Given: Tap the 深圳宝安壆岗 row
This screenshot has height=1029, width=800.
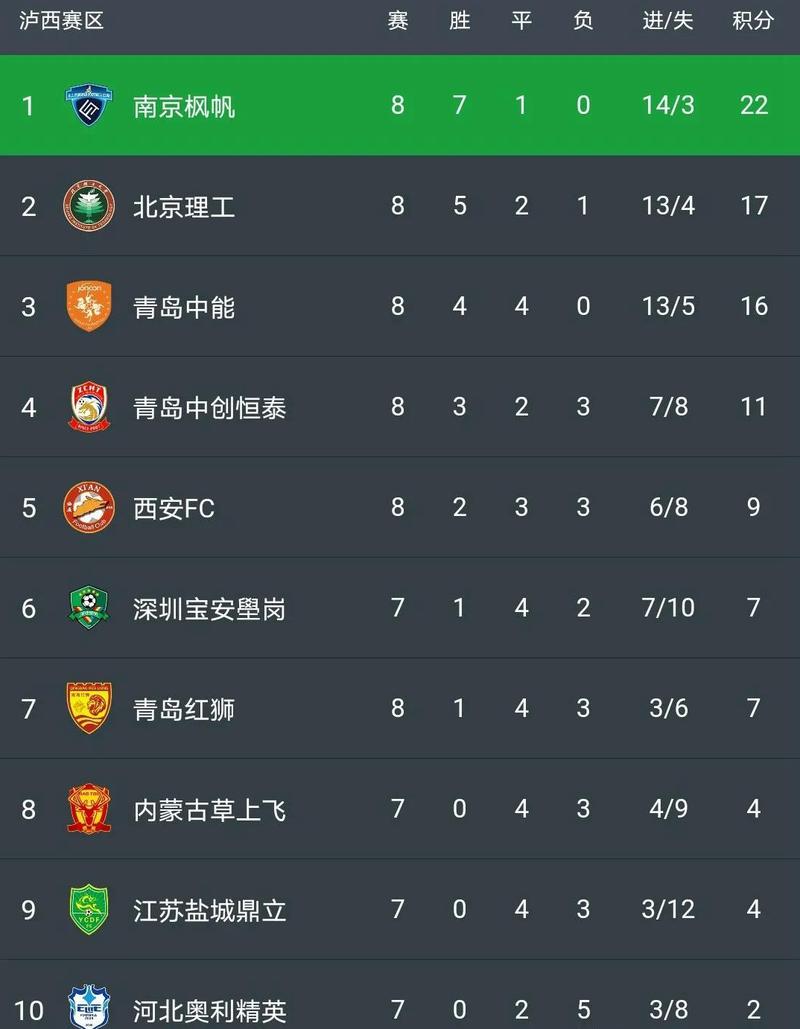Looking at the screenshot, I should (x=210, y=608).
